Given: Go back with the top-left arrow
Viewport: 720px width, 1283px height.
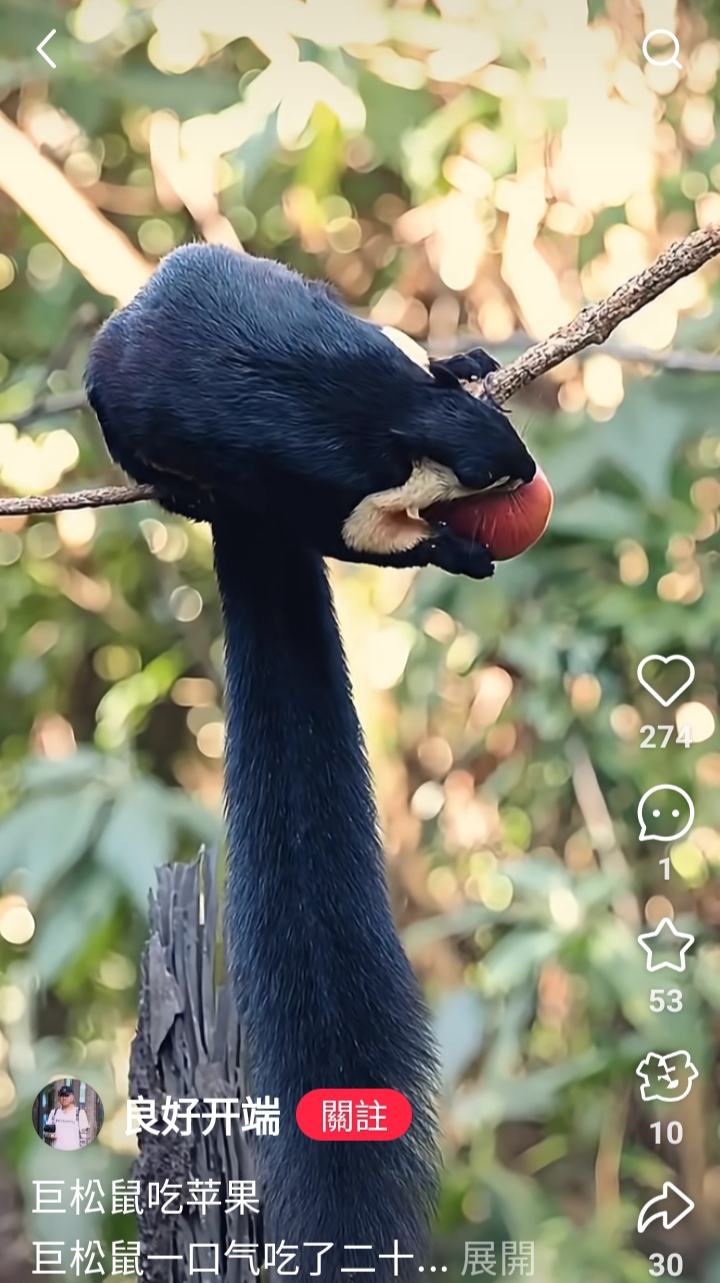Looking at the screenshot, I should [x=46, y=49].
